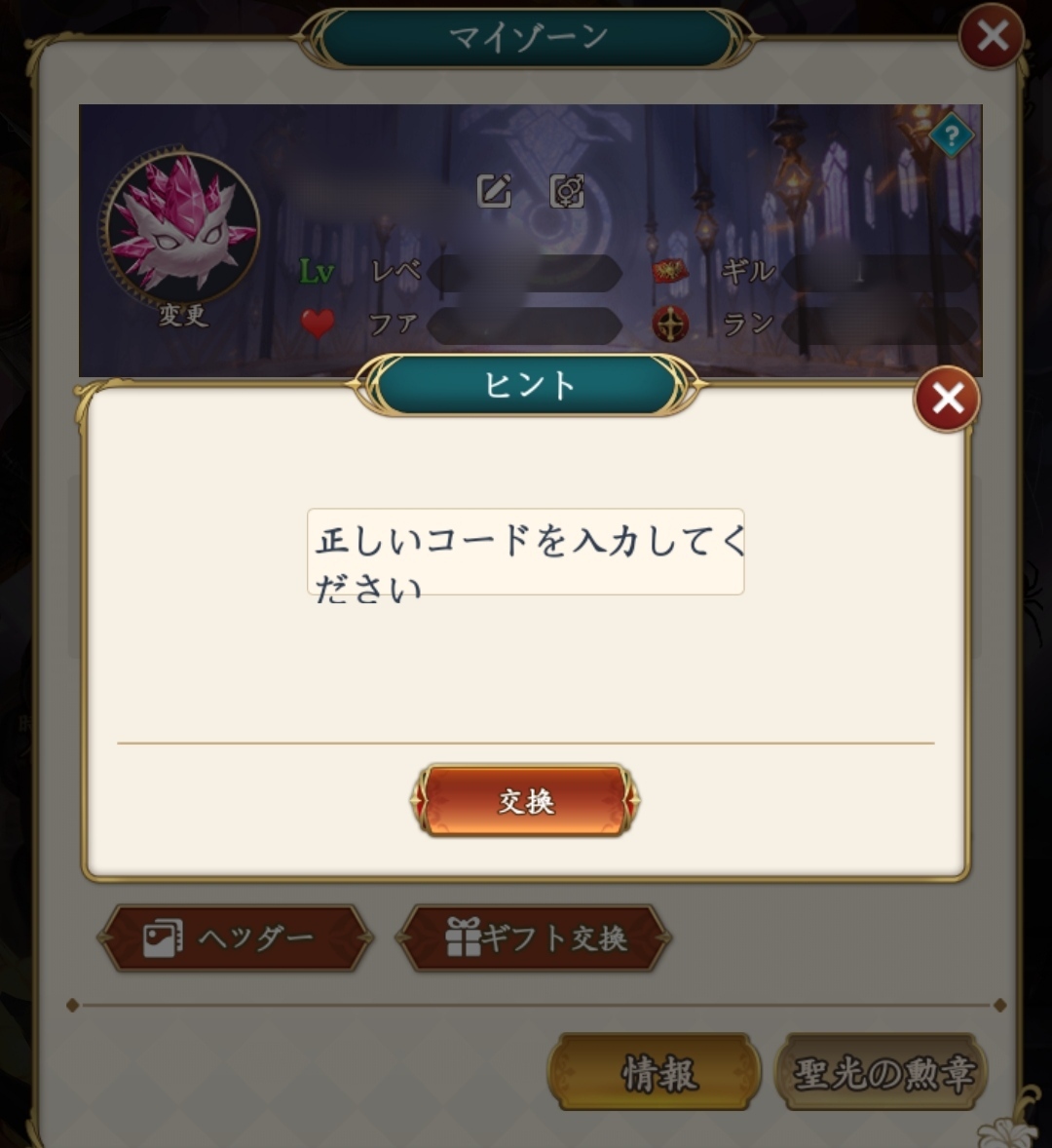This screenshot has width=1052, height=1148.
Task: Open the ヘッダー settings
Action: (x=235, y=938)
